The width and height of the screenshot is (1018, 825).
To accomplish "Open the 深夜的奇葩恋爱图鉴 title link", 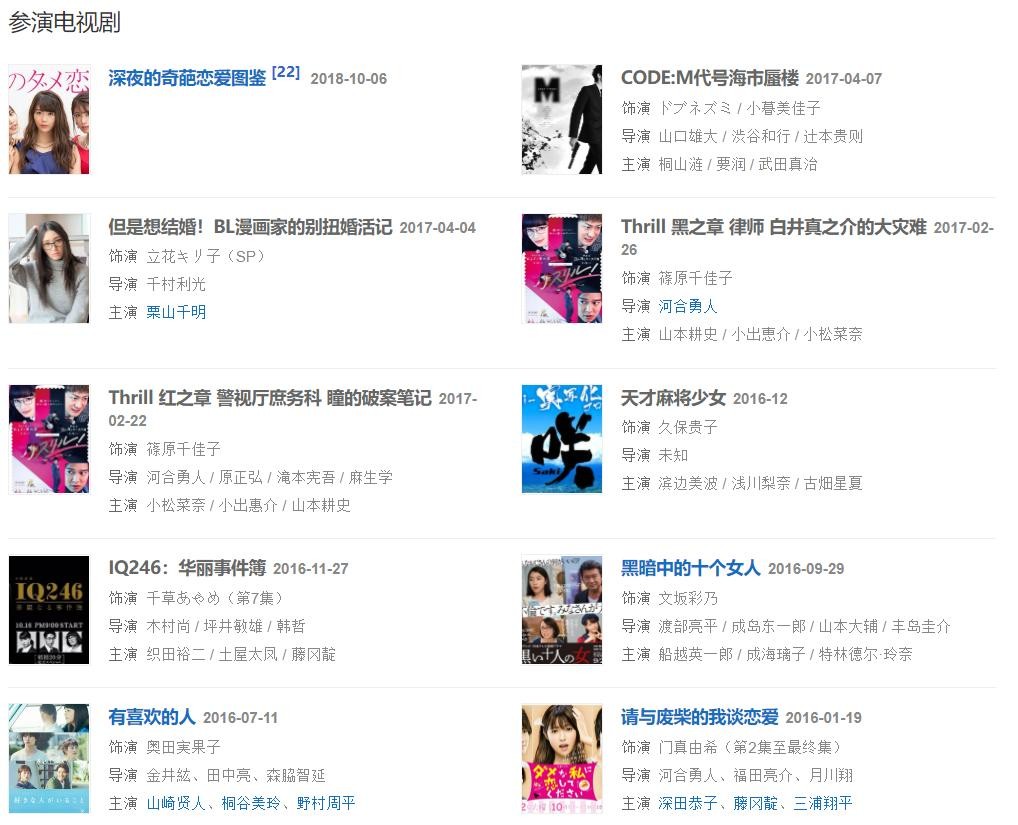I will [x=187, y=78].
